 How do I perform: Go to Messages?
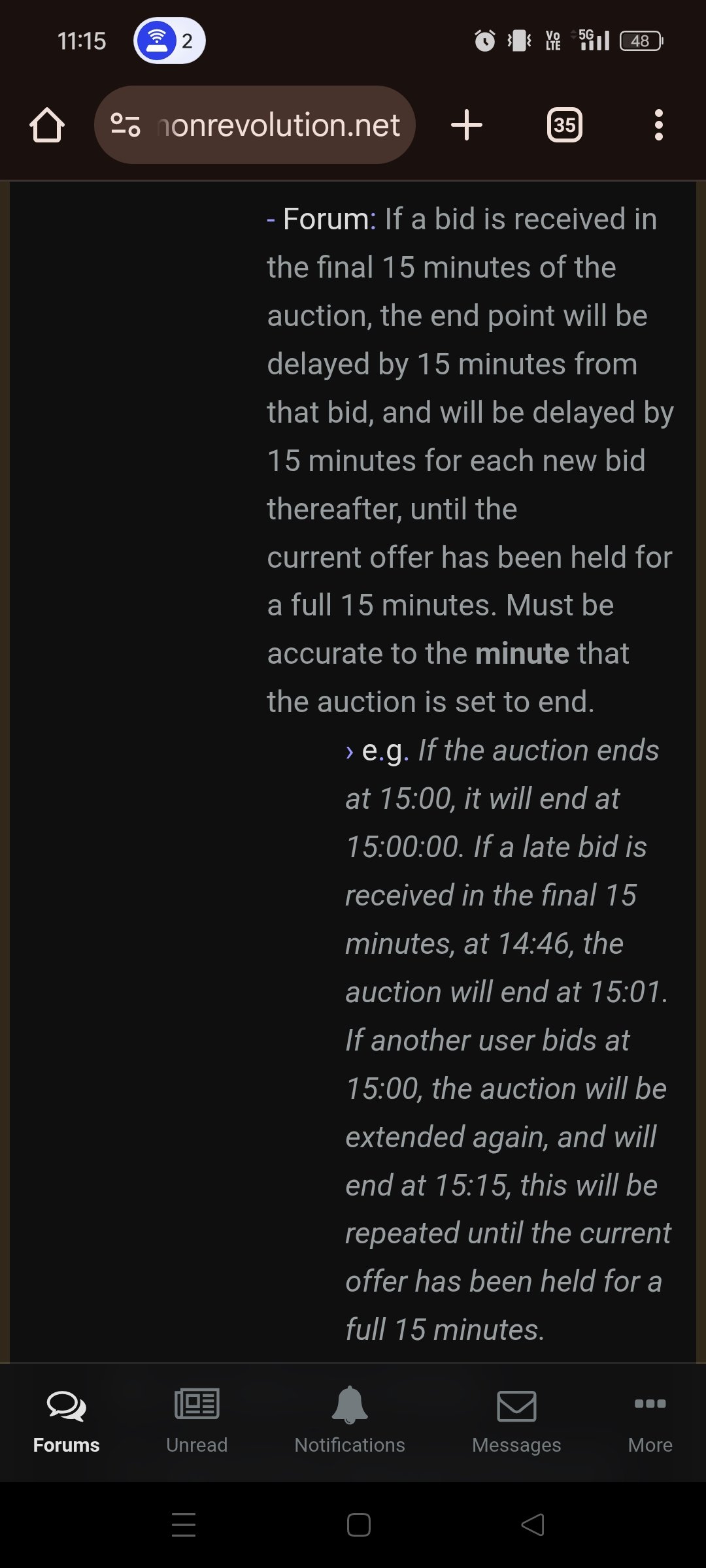coord(516,1422)
